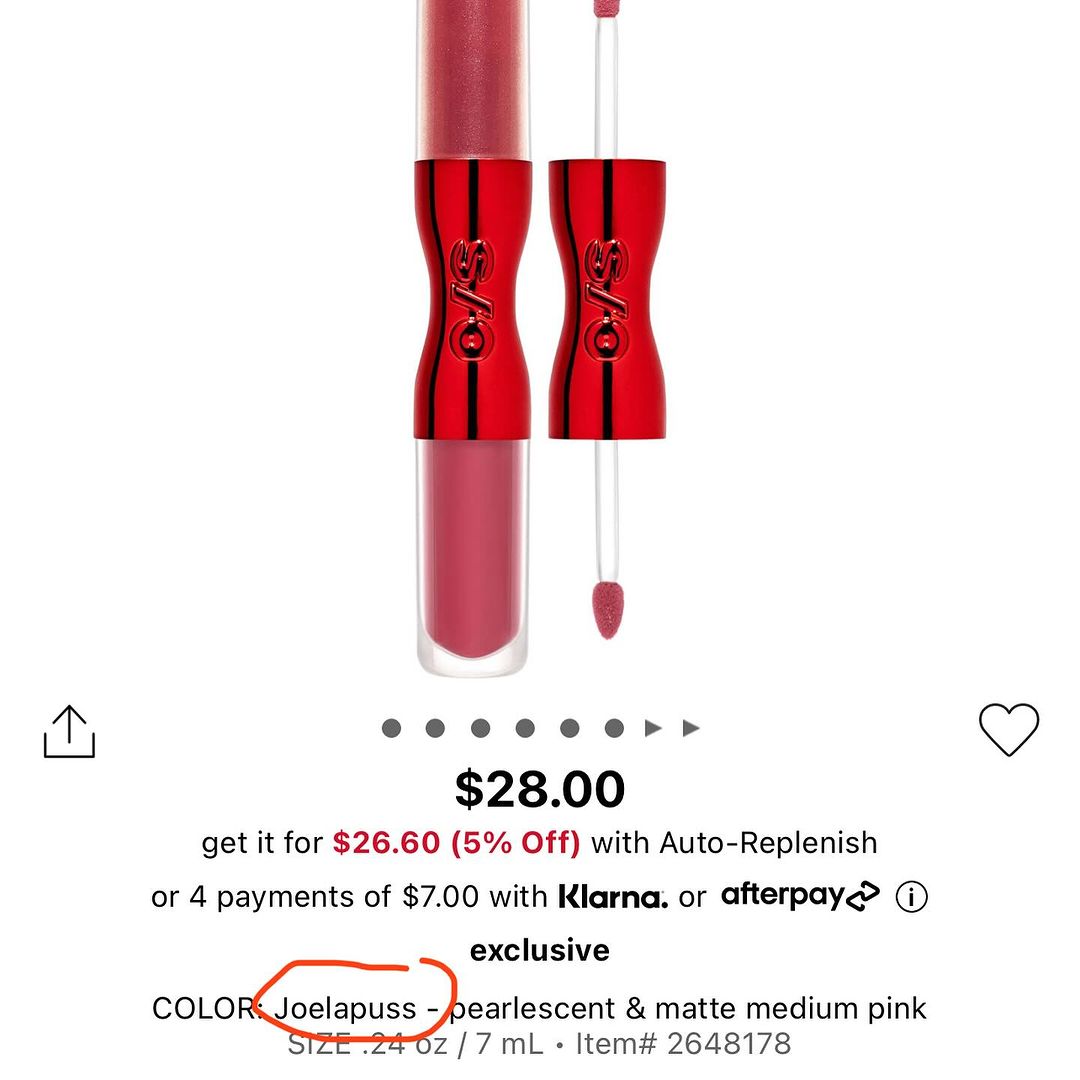Open the afterpay info icon
This screenshot has height=1080, width=1080.
pos(911,897)
